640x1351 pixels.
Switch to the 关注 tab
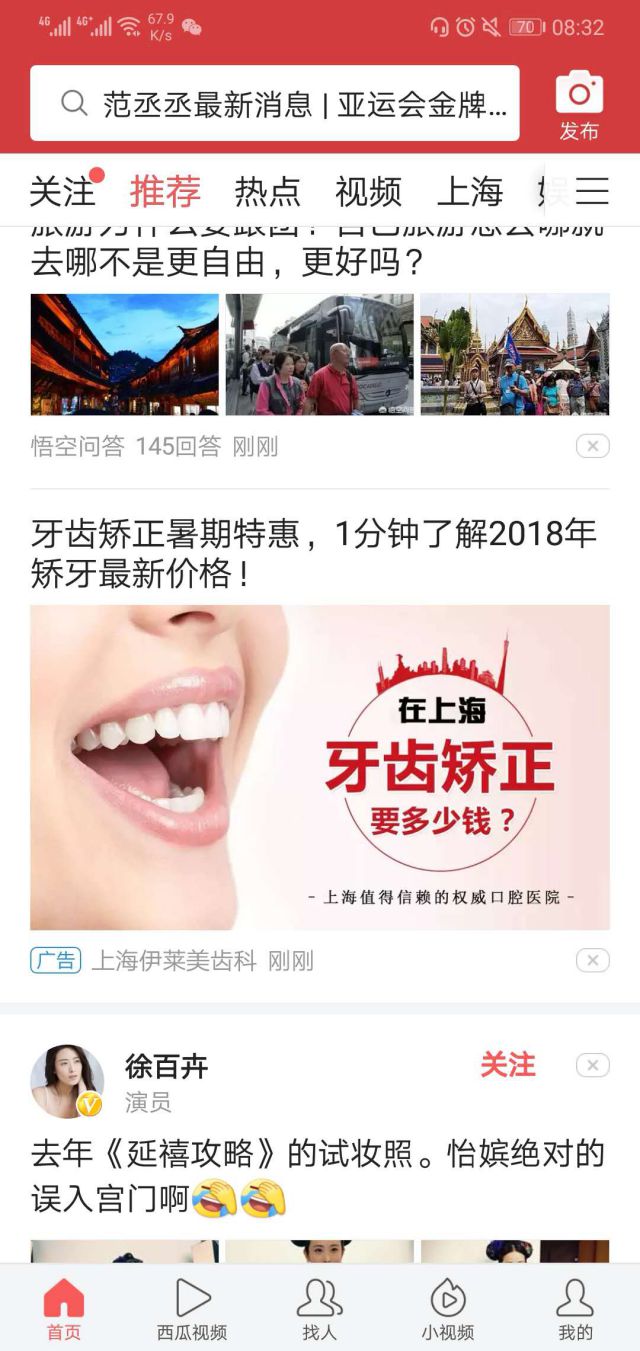pyautogui.click(x=62, y=191)
